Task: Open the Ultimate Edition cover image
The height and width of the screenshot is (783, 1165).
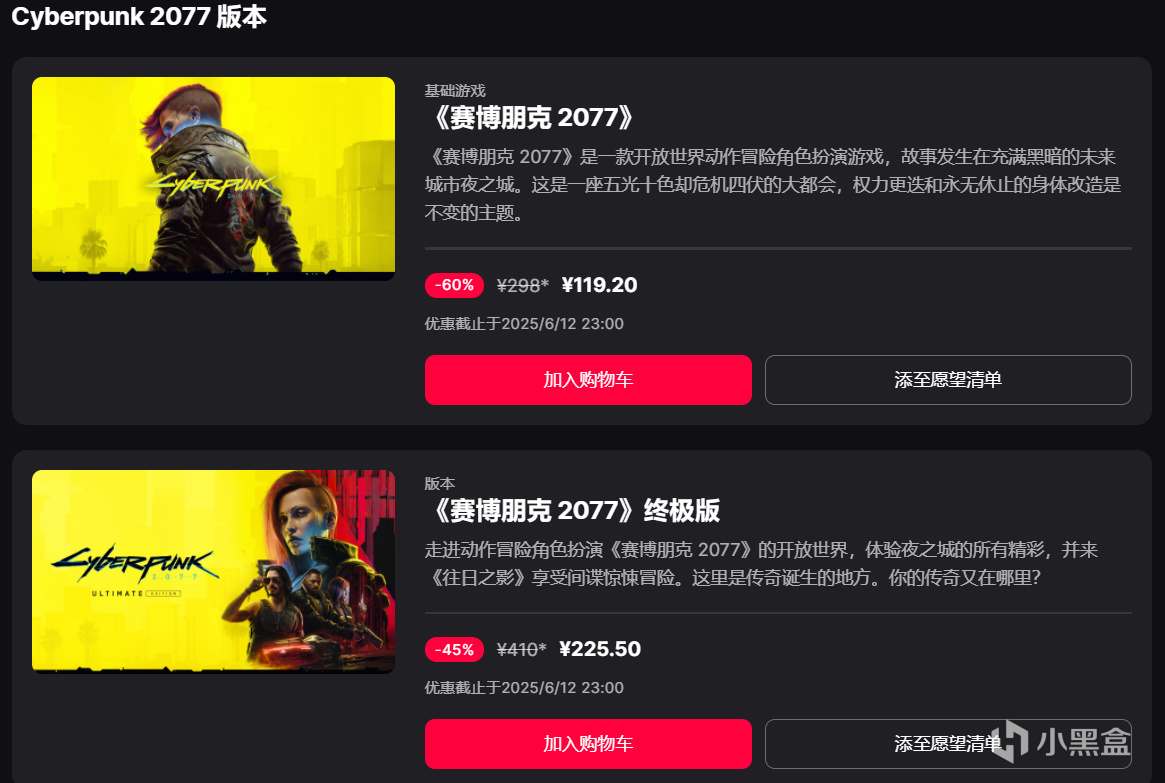Action: coord(213,571)
